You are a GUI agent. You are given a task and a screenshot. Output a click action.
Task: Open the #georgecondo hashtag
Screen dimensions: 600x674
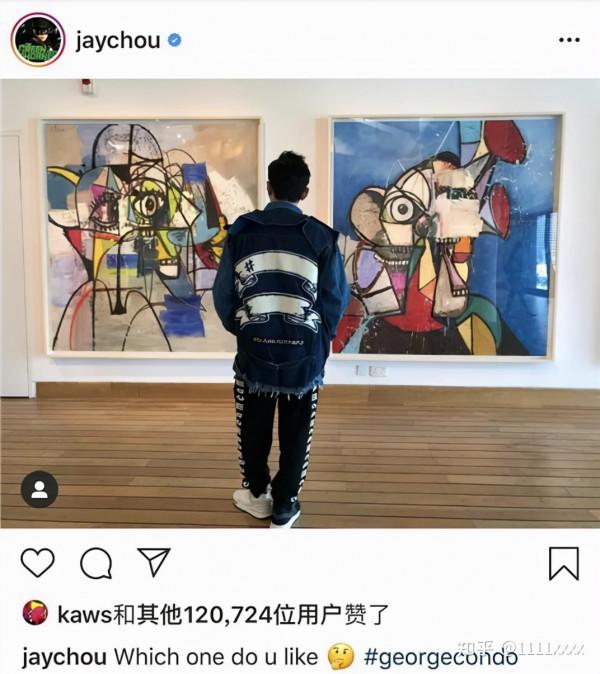coord(440,657)
